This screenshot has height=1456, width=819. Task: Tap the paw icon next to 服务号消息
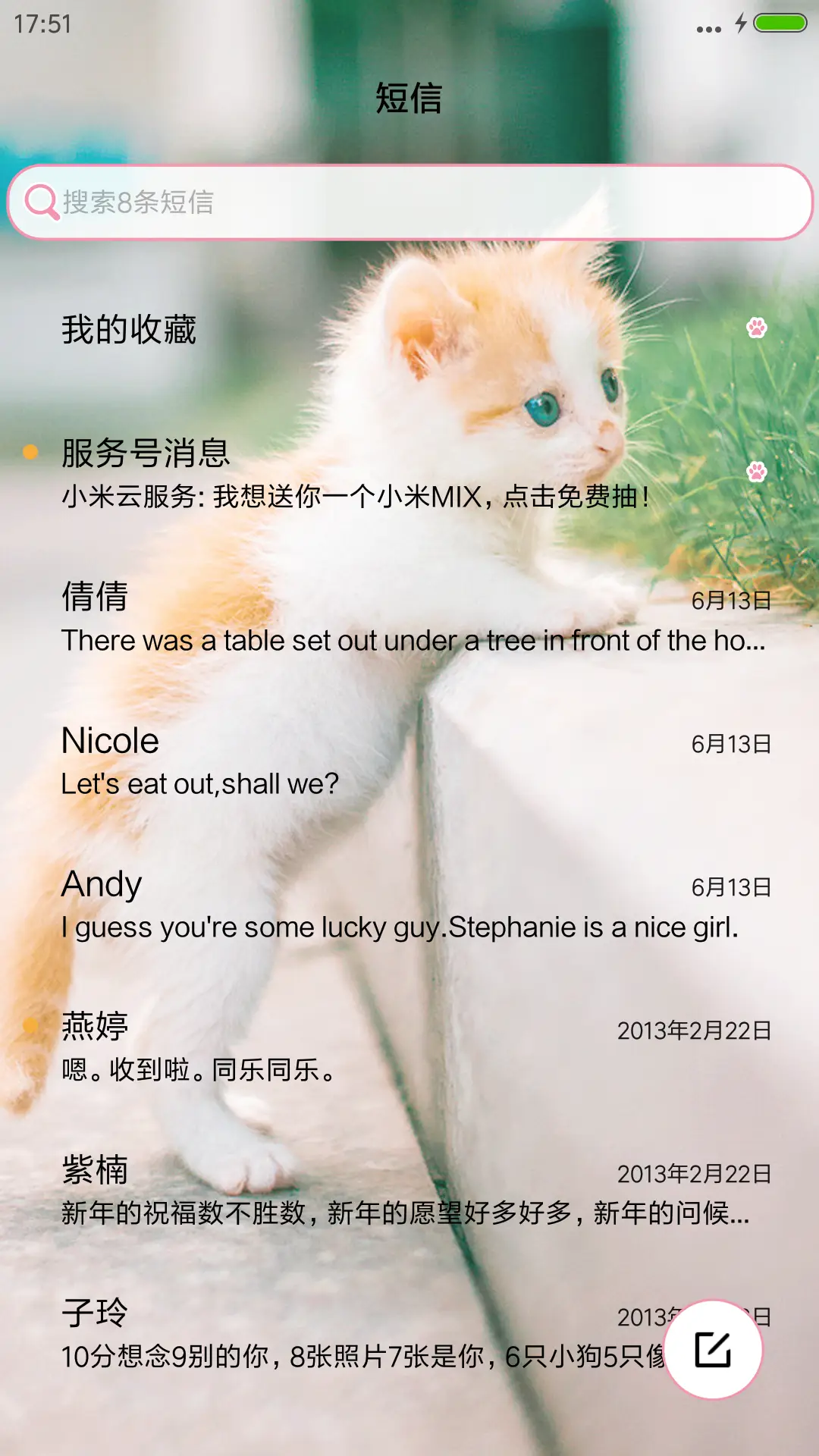(757, 472)
